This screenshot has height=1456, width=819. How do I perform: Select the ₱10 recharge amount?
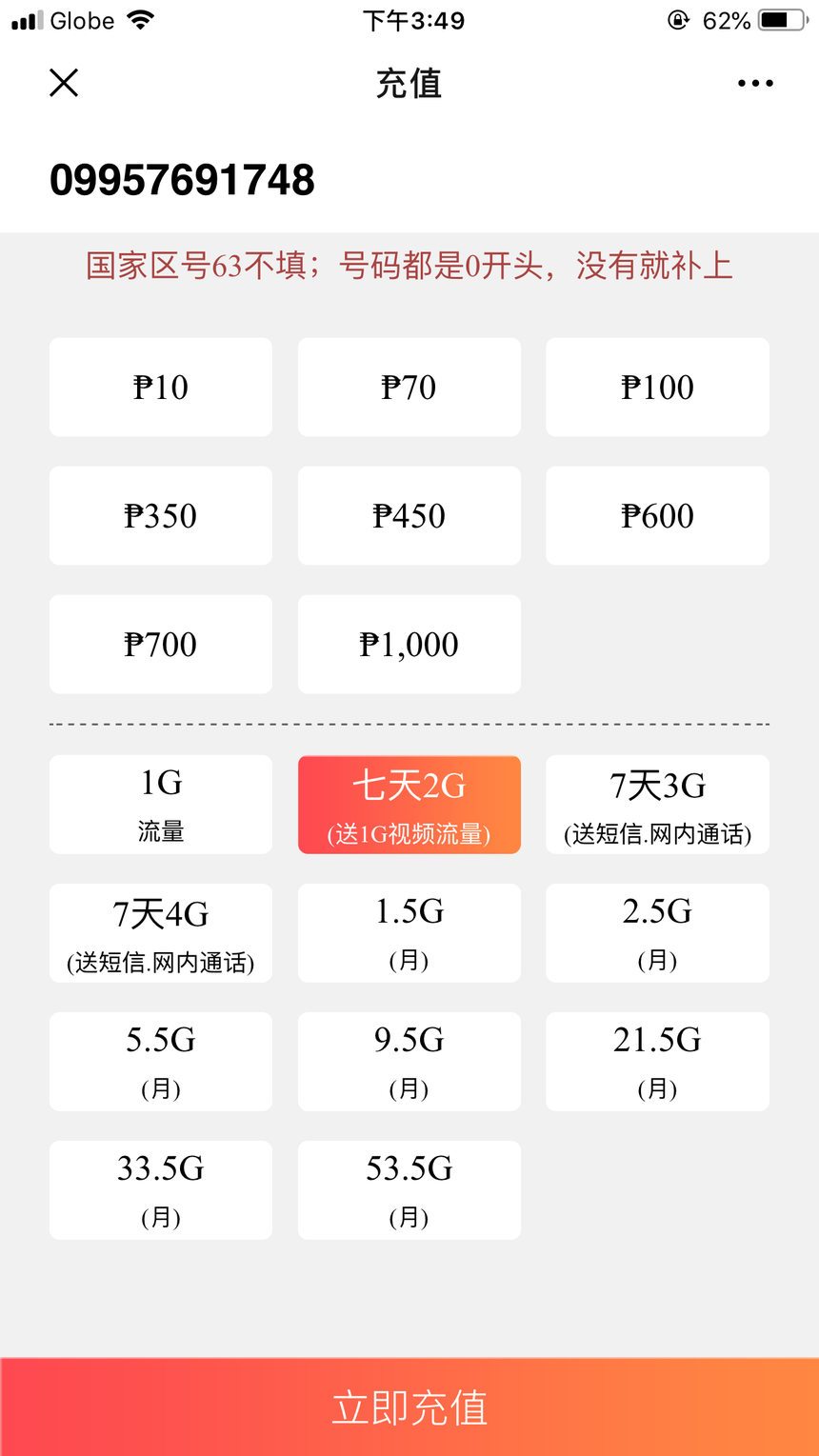[x=161, y=388]
